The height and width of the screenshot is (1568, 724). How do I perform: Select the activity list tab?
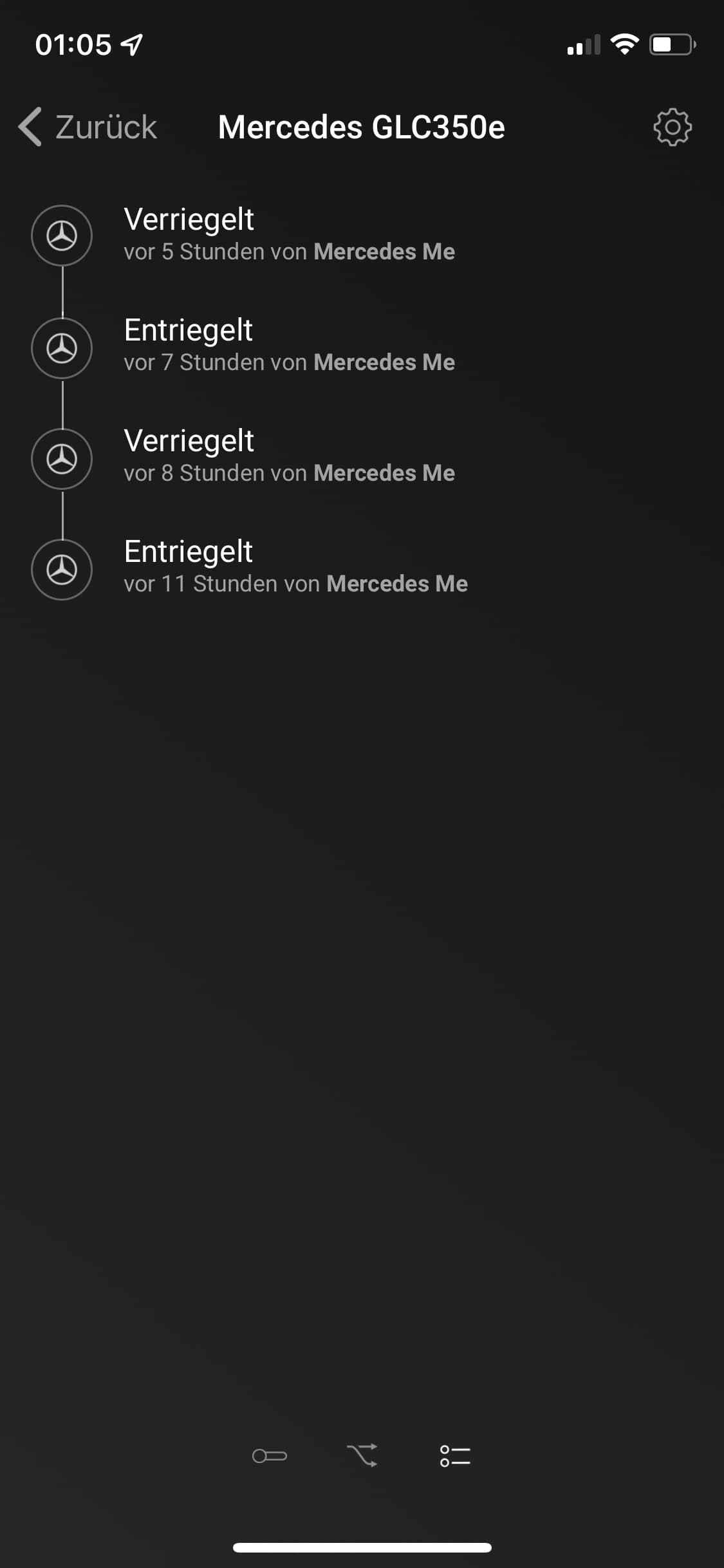[455, 1455]
